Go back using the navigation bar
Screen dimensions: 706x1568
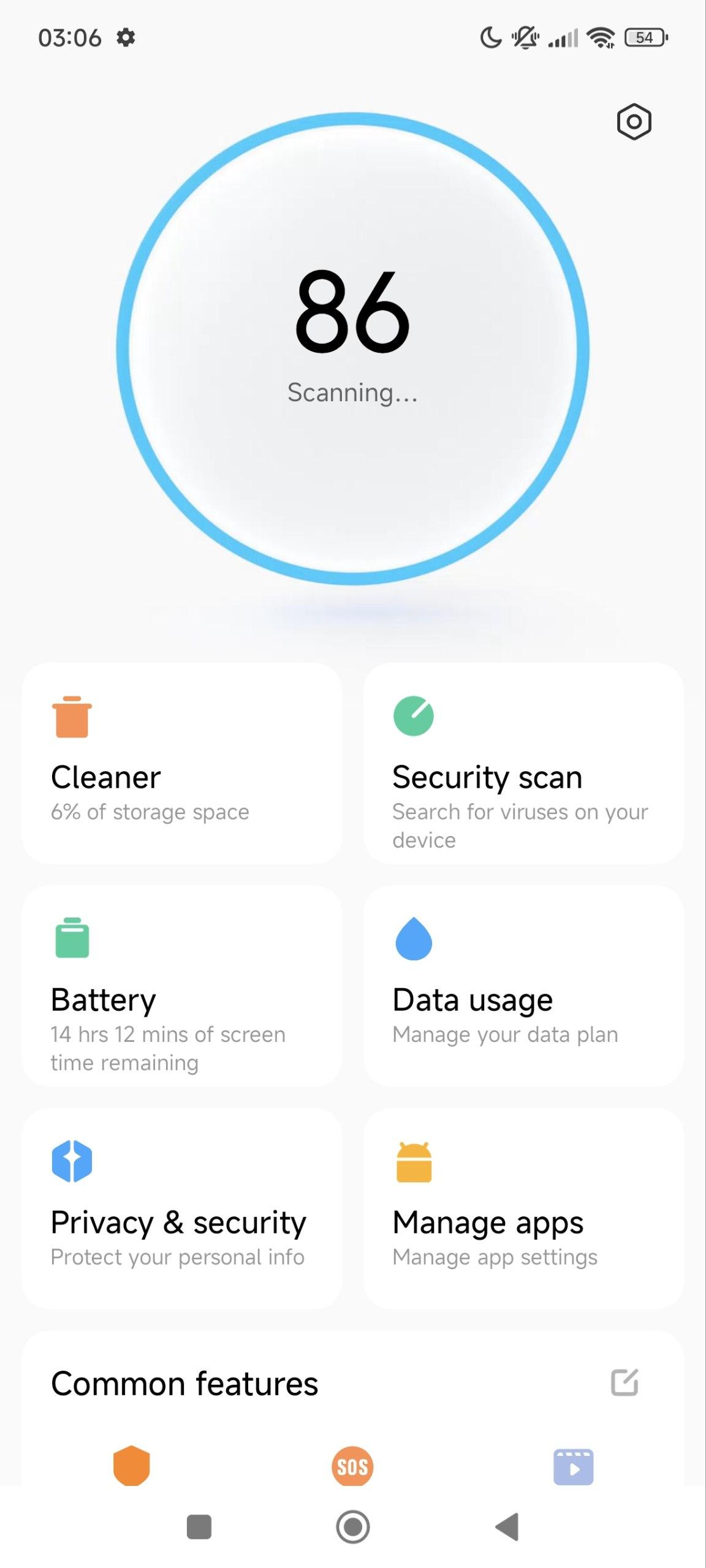tap(507, 1526)
